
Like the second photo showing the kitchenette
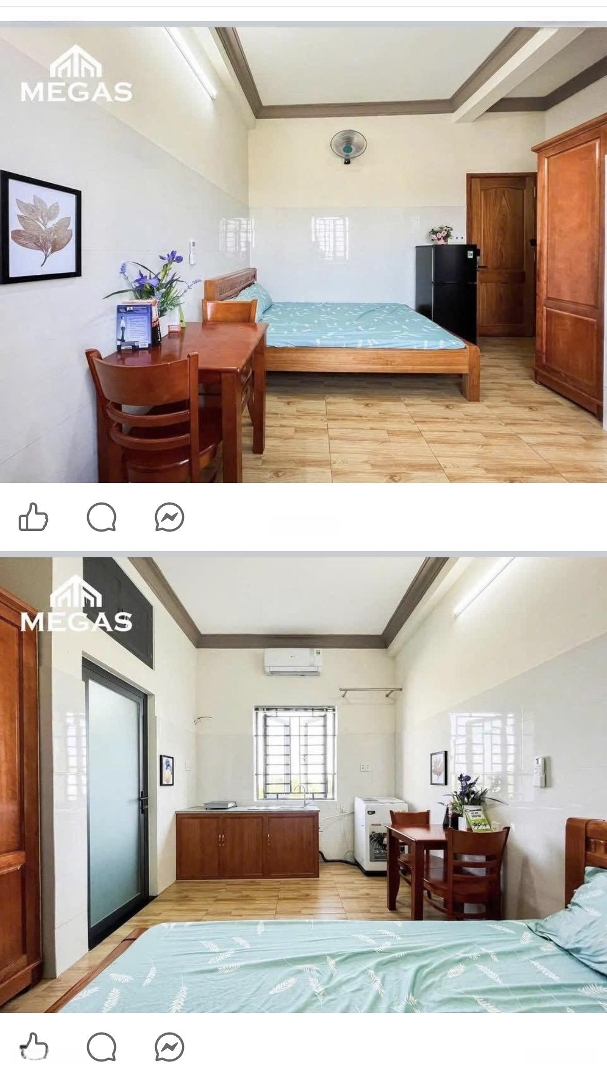pyautogui.click(x=33, y=1047)
